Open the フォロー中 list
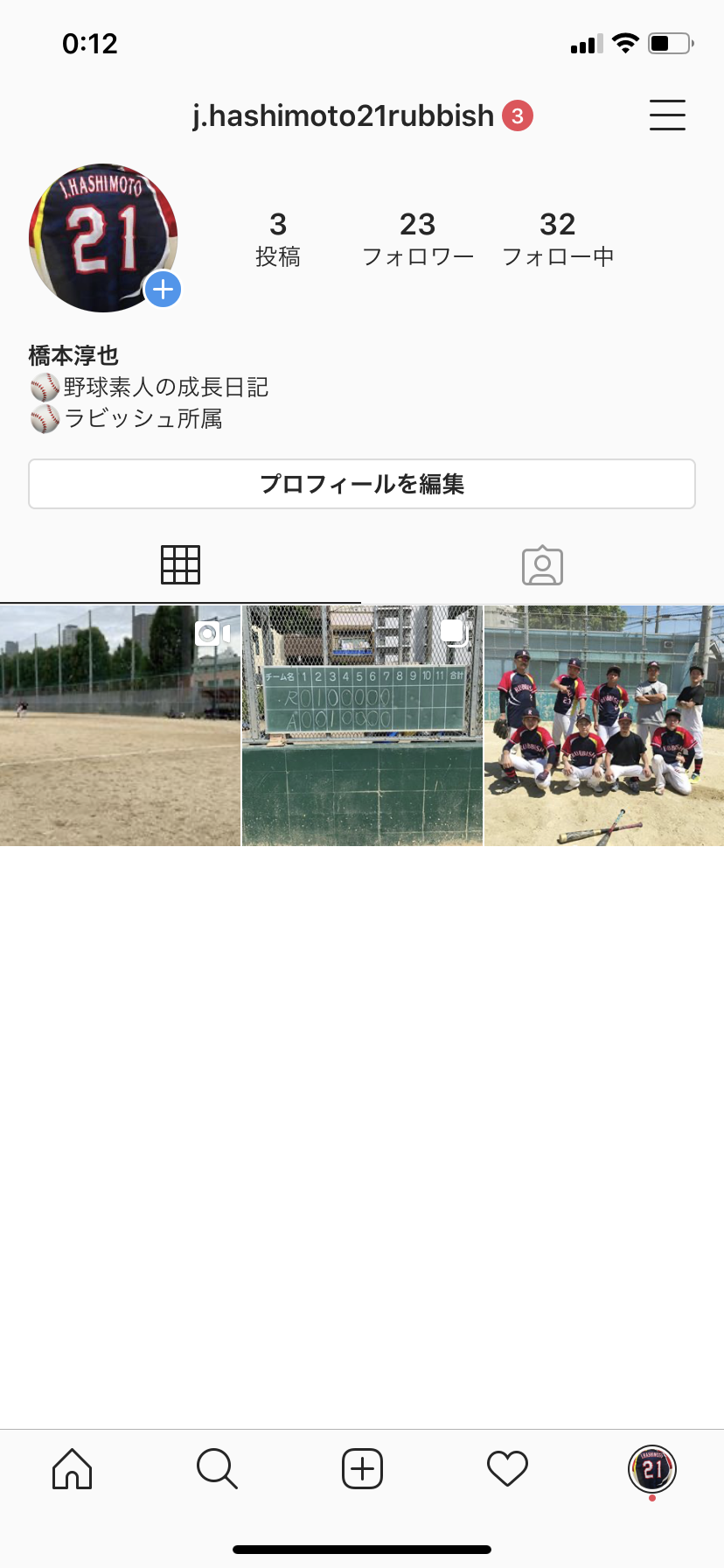 click(558, 238)
